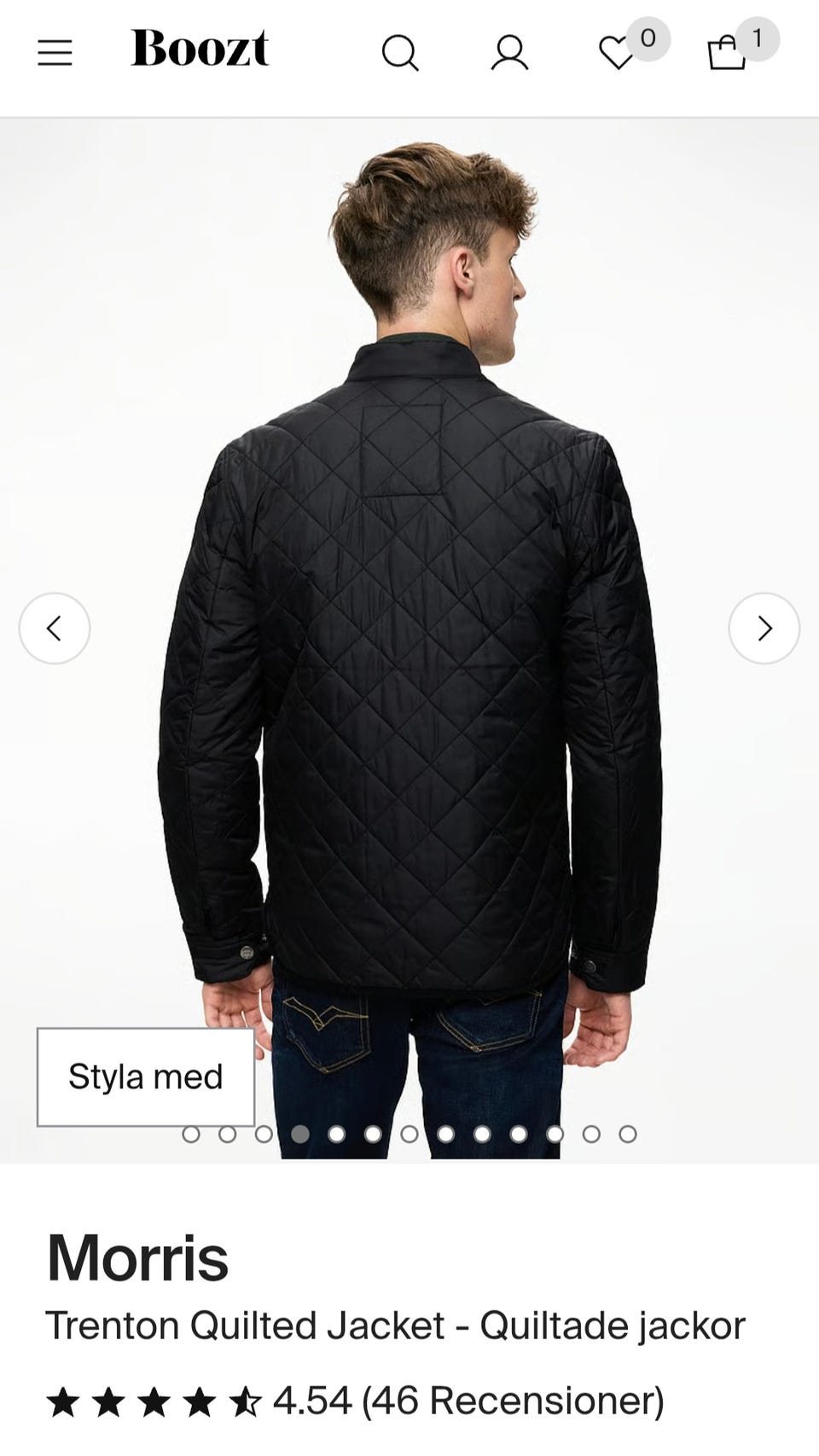The width and height of the screenshot is (819, 1456).
Task: Show the previous product image
Action: pyautogui.click(x=55, y=629)
